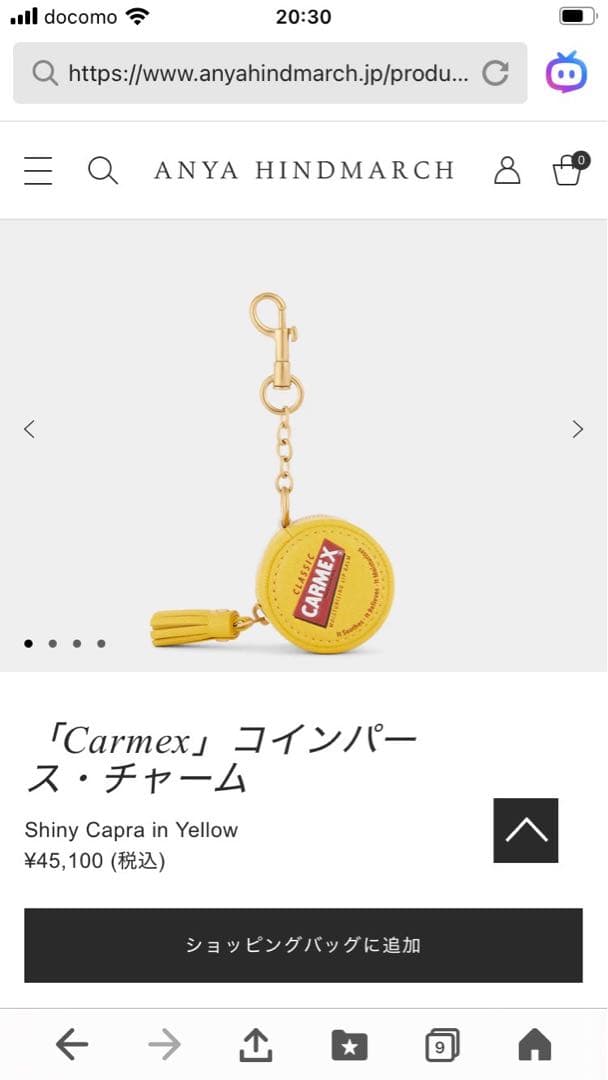Image resolution: width=608 pixels, height=1080 pixels.
Task: Share this page
Action: [257, 1045]
